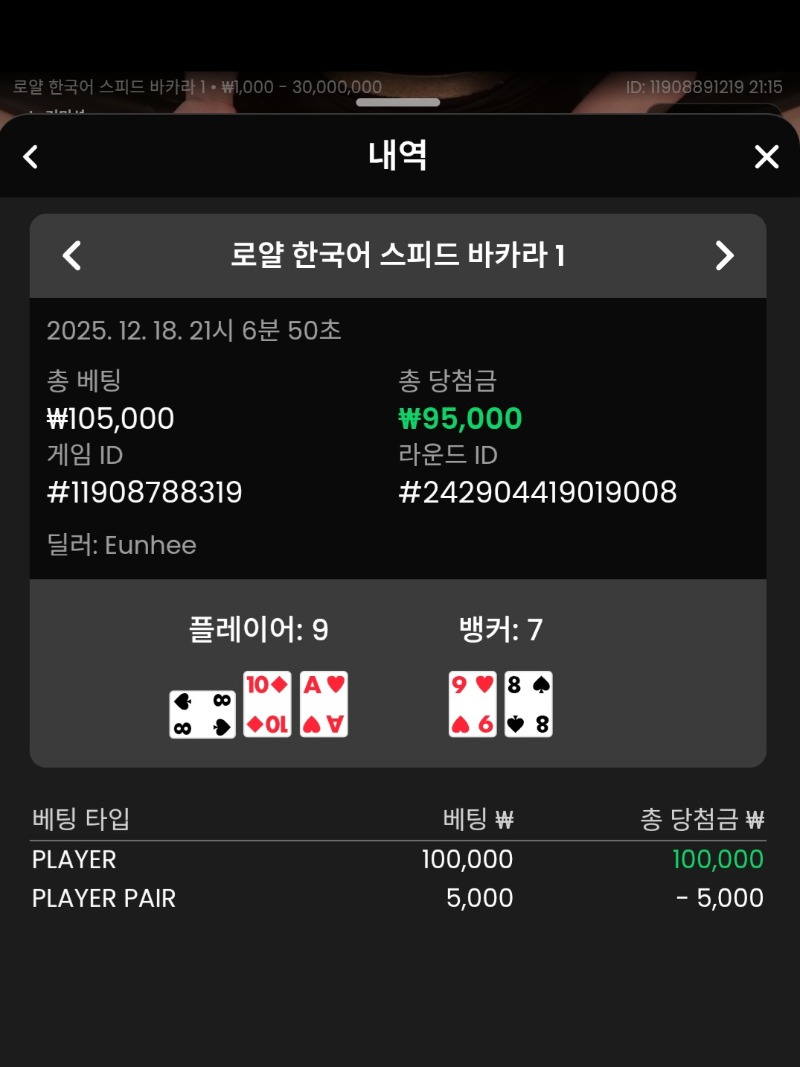800x1067 pixels.
Task: Close the 내역 history panel
Action: pos(766,157)
